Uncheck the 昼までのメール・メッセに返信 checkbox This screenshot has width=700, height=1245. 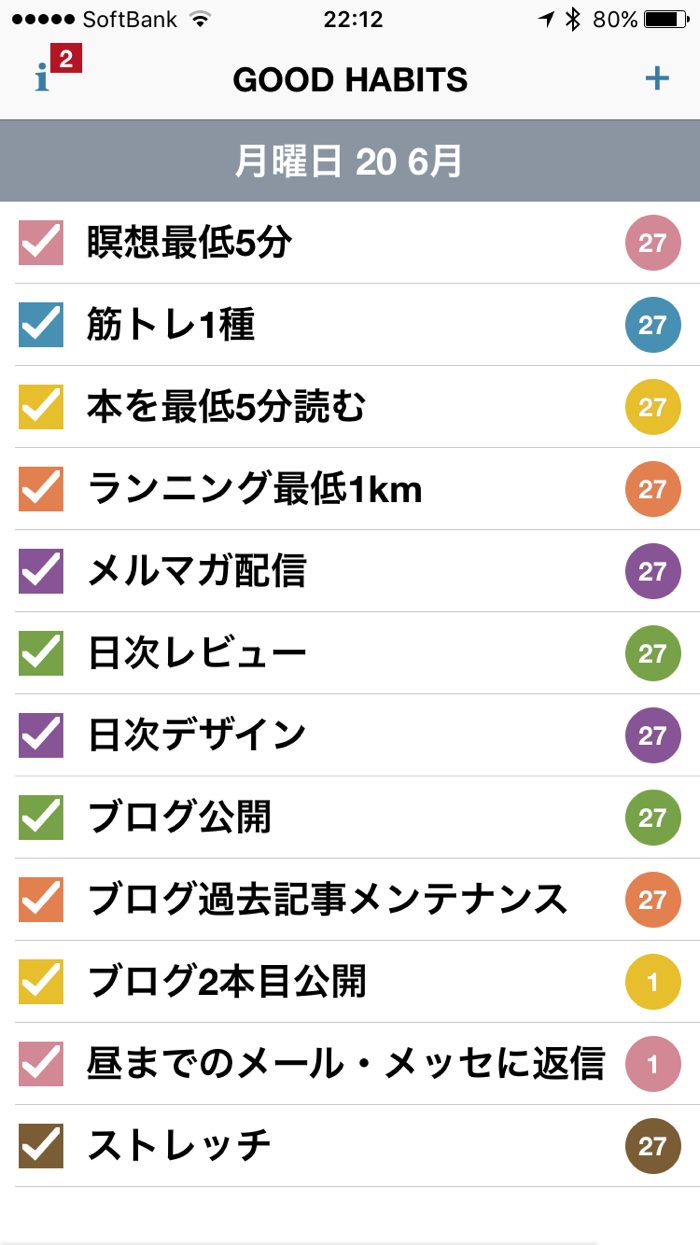[41, 1063]
